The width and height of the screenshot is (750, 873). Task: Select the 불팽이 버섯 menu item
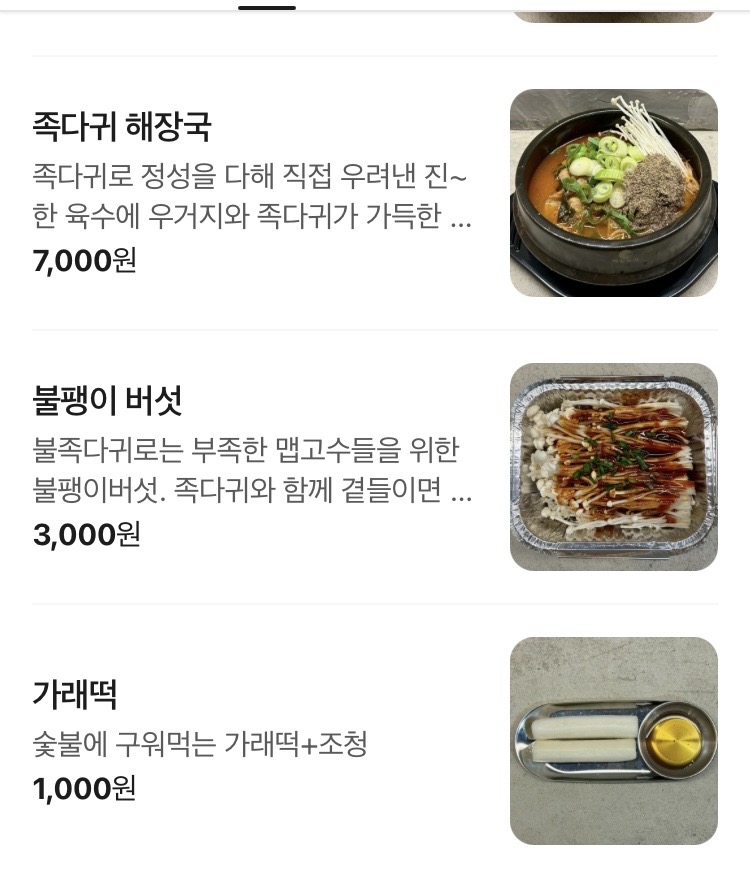coord(107,402)
